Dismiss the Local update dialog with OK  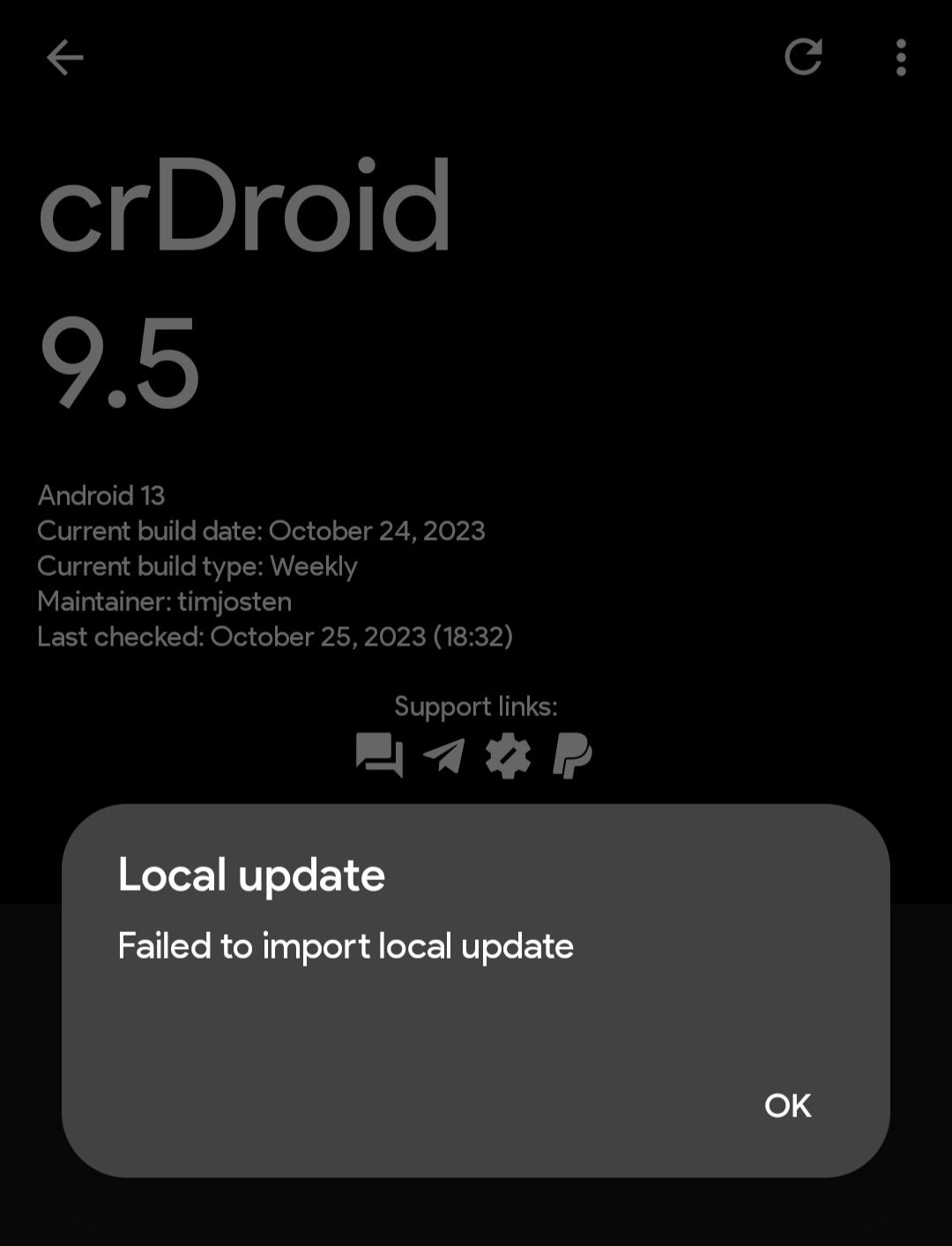[787, 1105]
